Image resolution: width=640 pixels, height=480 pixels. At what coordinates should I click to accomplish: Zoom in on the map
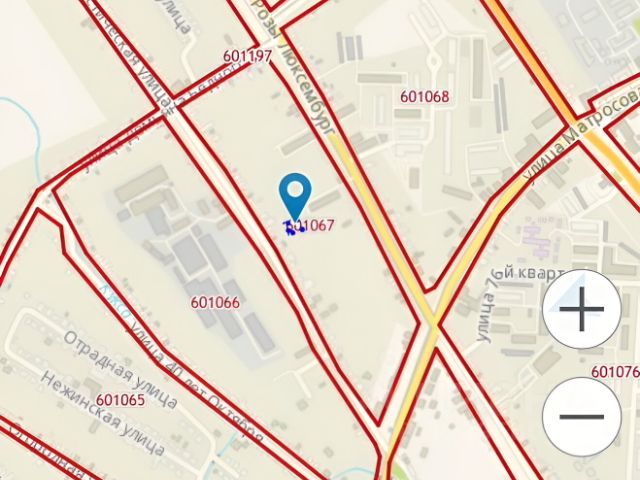(x=581, y=309)
